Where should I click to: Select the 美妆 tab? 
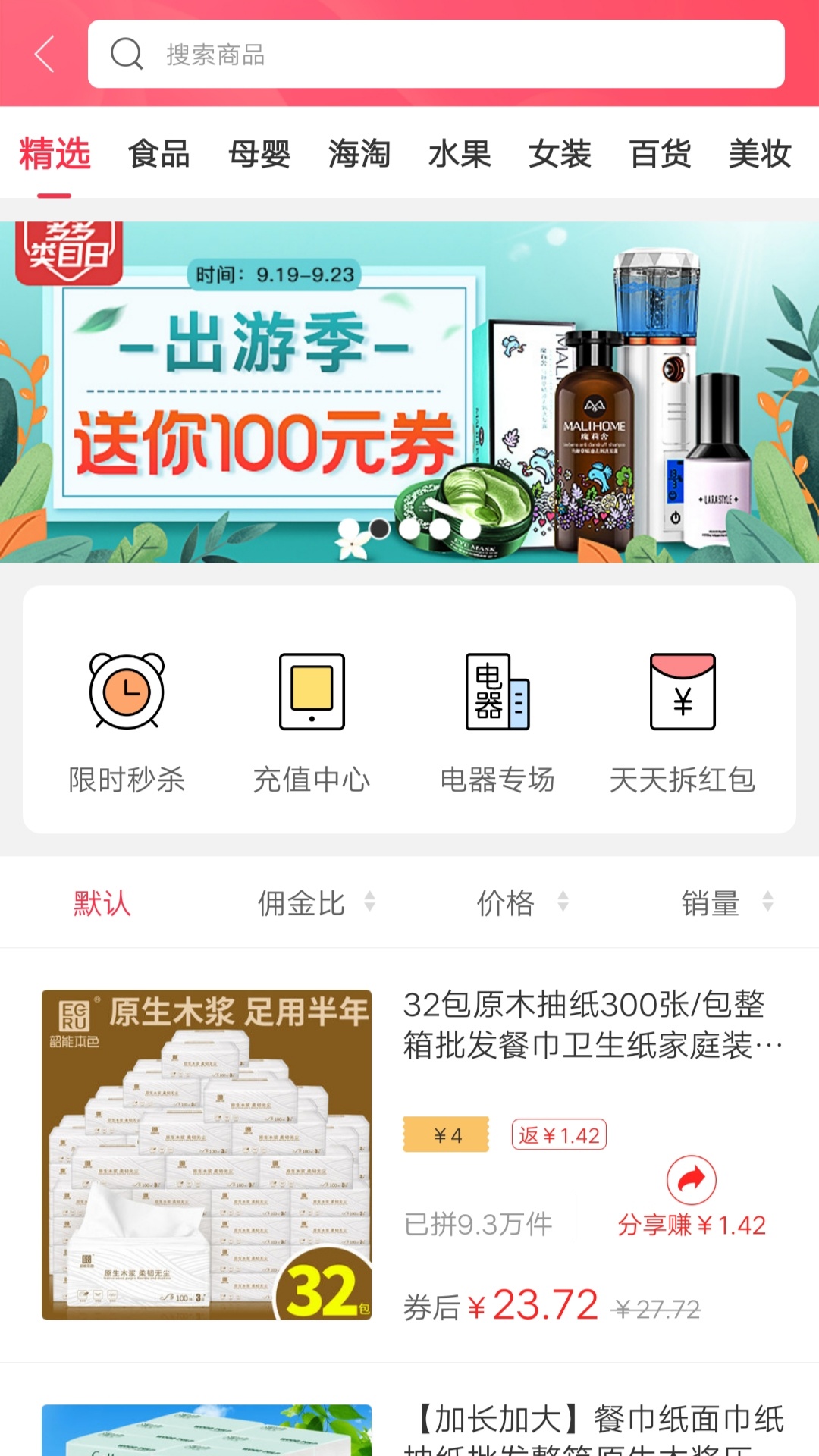(760, 154)
